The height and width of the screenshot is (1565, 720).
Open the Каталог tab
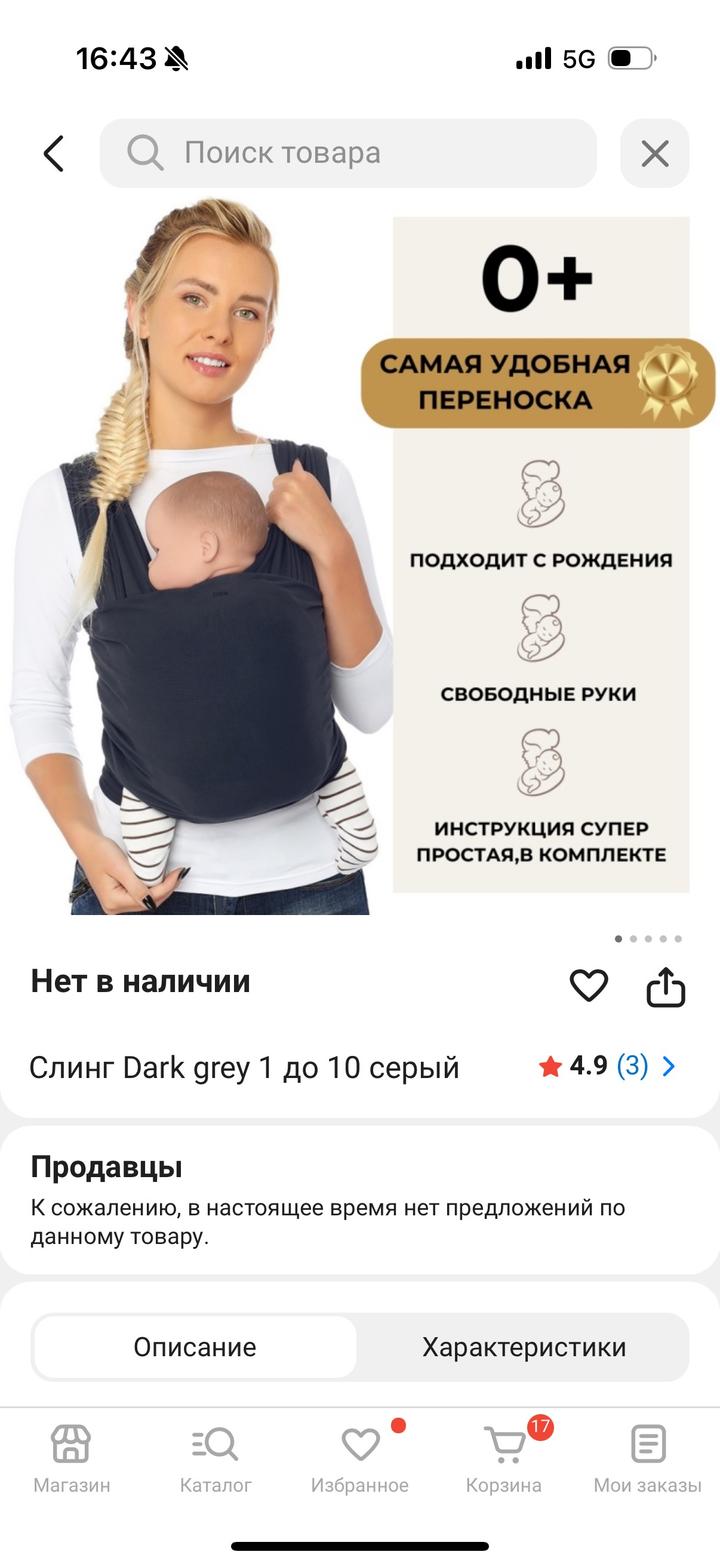215,1459
